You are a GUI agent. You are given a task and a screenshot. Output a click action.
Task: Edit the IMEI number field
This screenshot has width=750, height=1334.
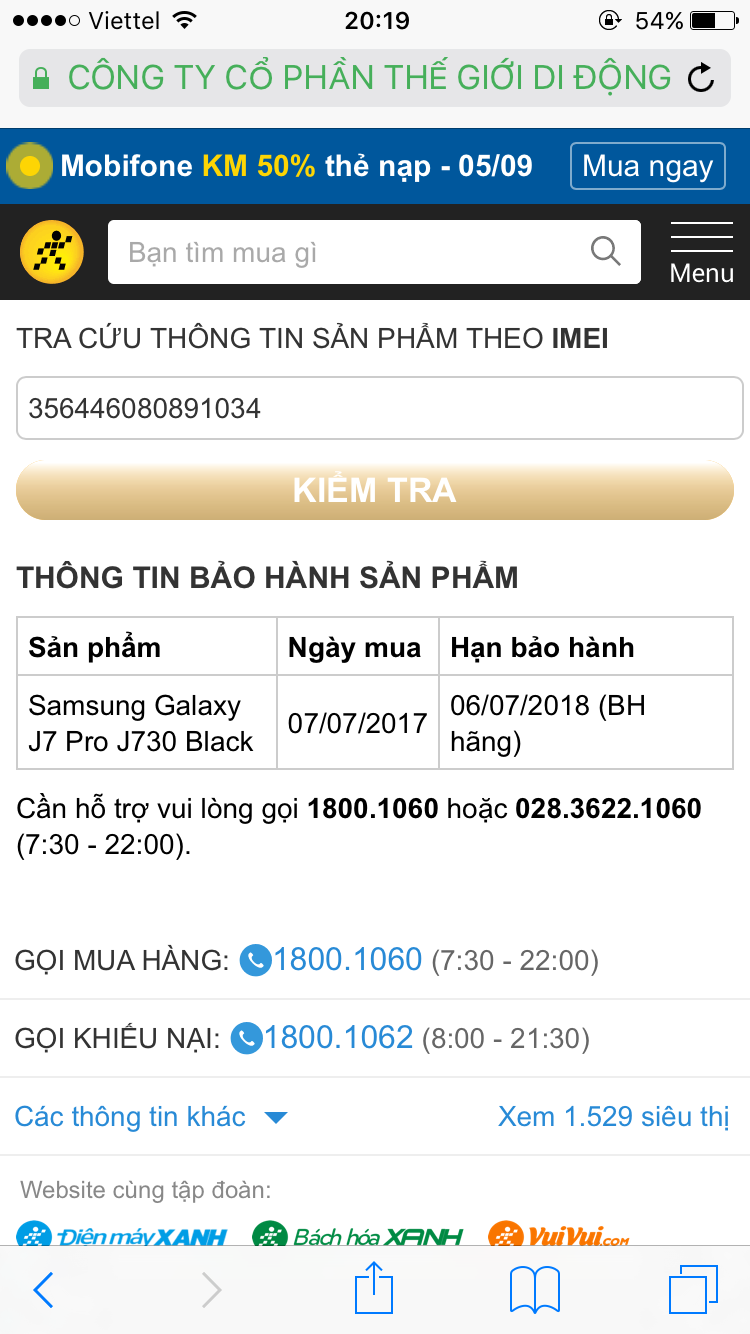click(x=380, y=408)
